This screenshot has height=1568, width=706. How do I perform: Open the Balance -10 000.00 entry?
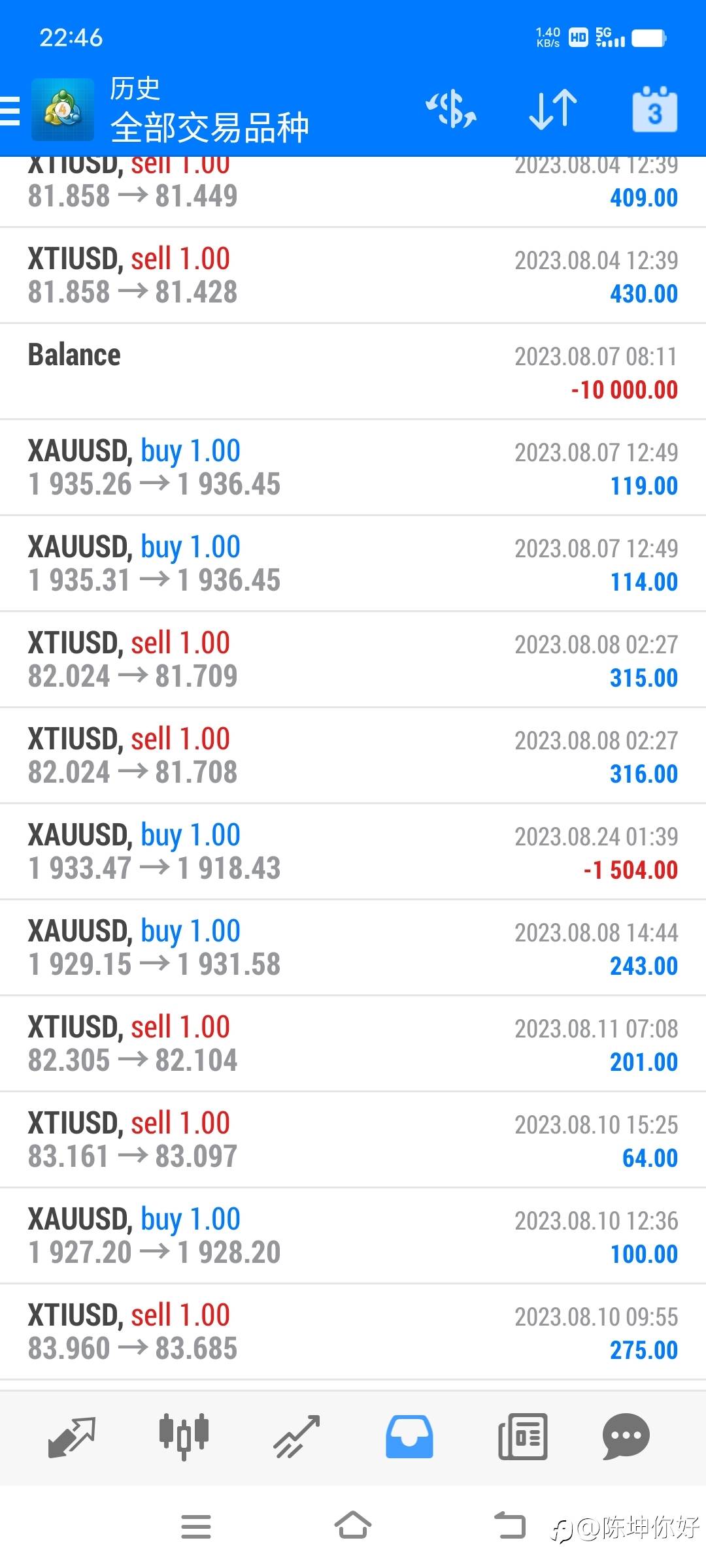pos(353,371)
